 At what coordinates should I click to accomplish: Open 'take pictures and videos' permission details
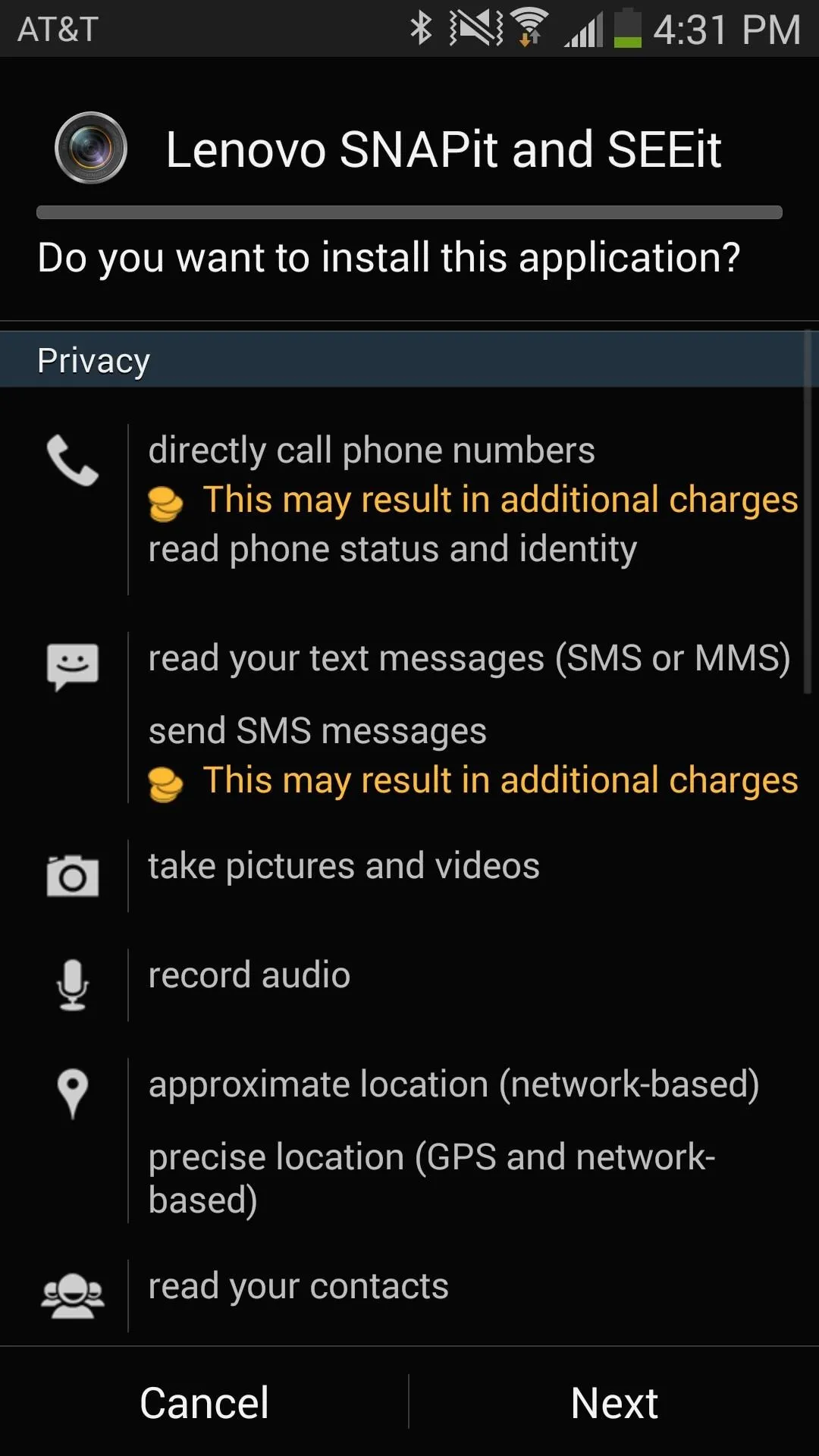(x=344, y=866)
